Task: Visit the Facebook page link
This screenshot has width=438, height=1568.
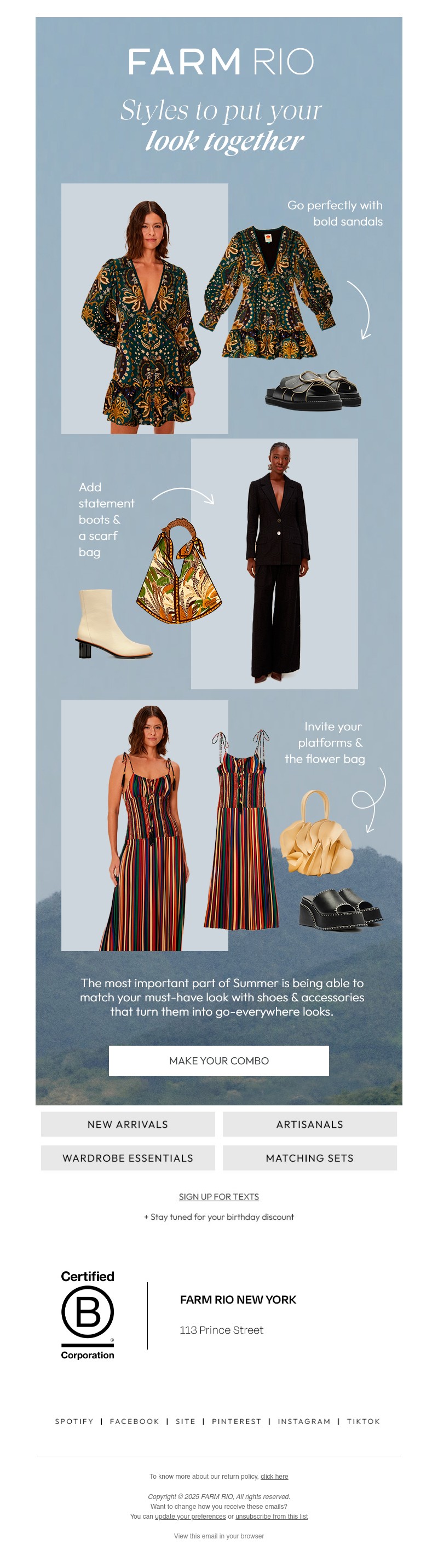Action: pyautogui.click(x=135, y=1421)
